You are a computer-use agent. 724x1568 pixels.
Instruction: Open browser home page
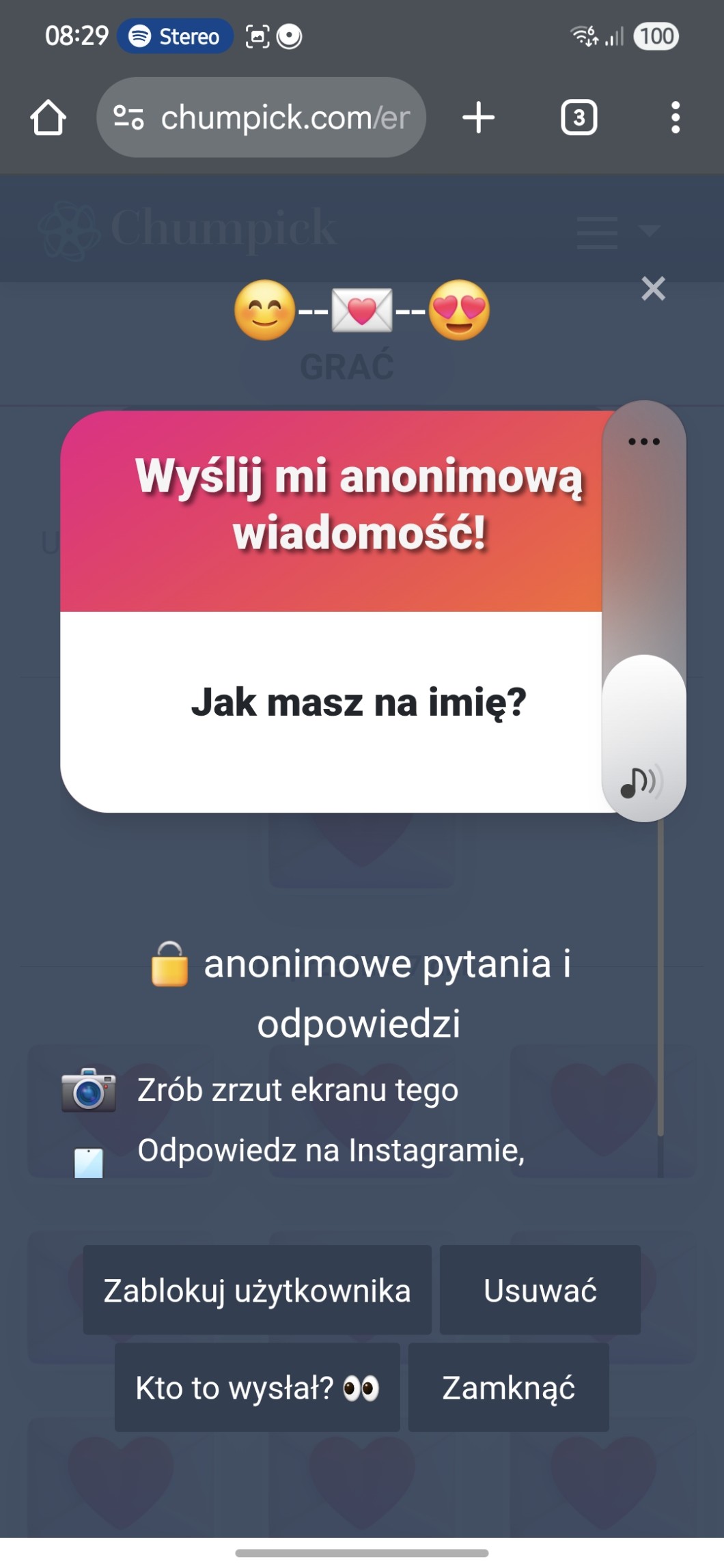coord(48,118)
